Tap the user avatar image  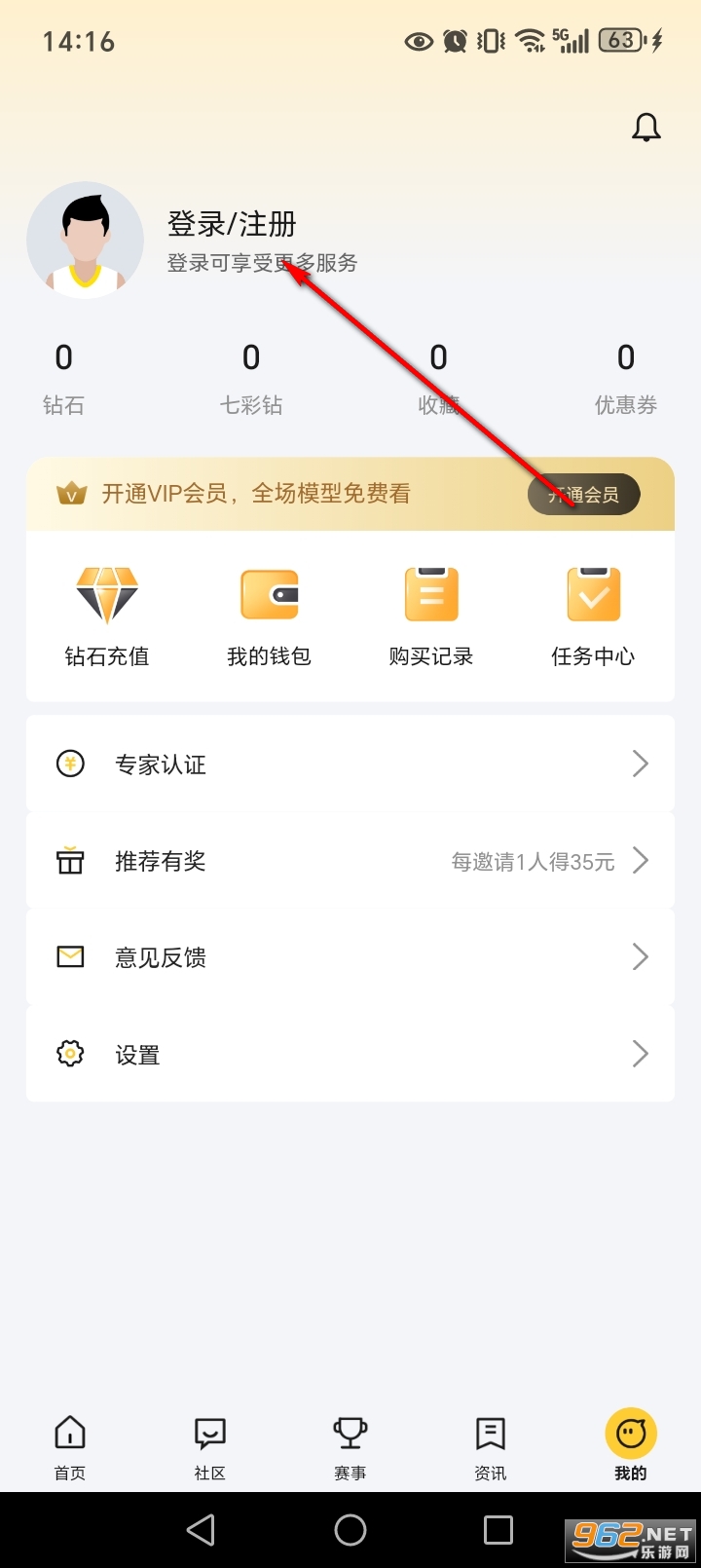86,239
